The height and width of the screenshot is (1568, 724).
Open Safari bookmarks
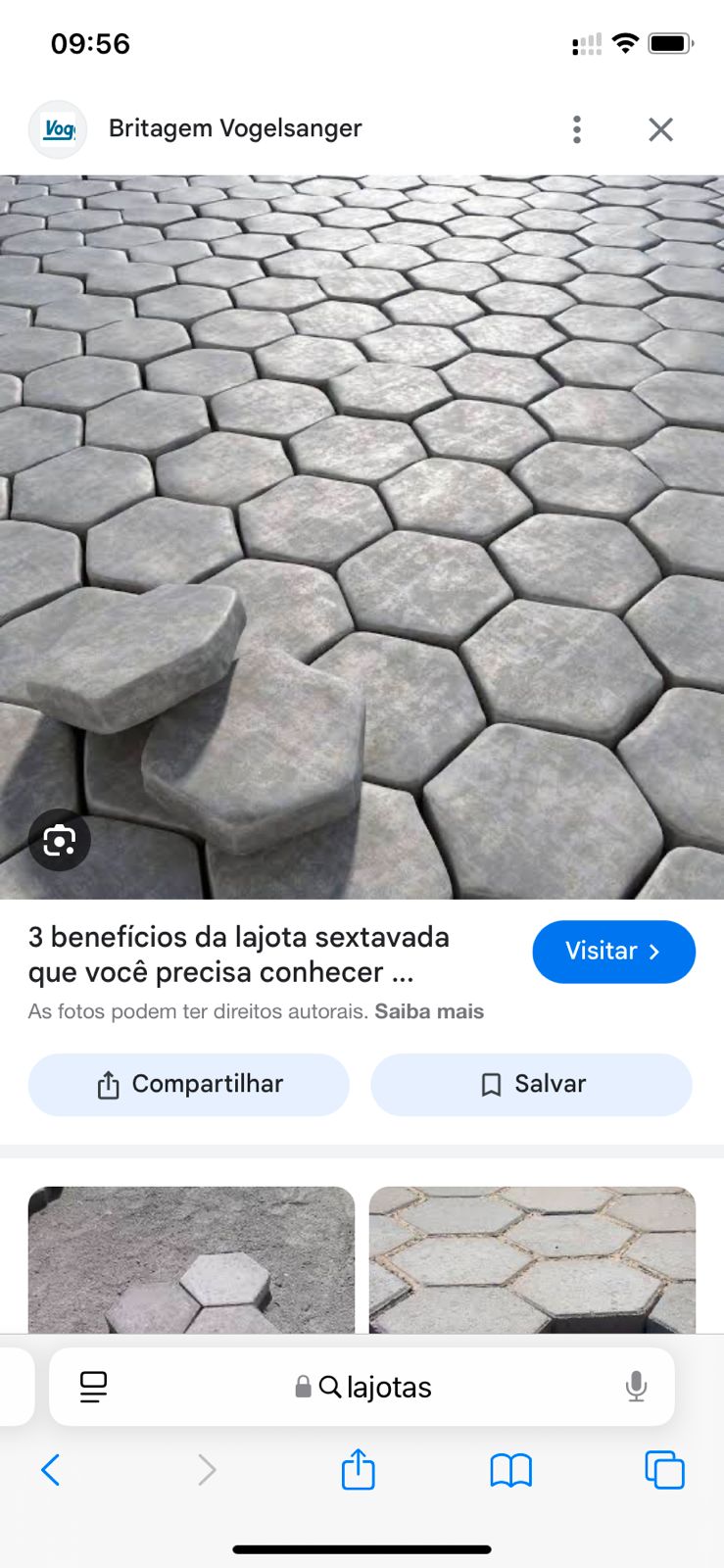click(x=509, y=1470)
